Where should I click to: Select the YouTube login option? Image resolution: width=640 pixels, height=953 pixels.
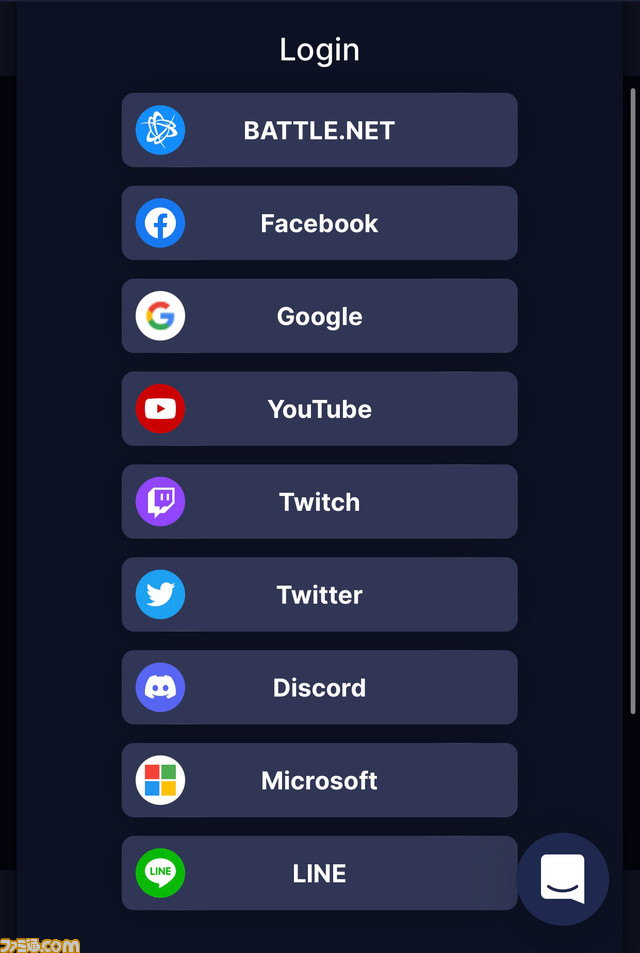click(319, 409)
